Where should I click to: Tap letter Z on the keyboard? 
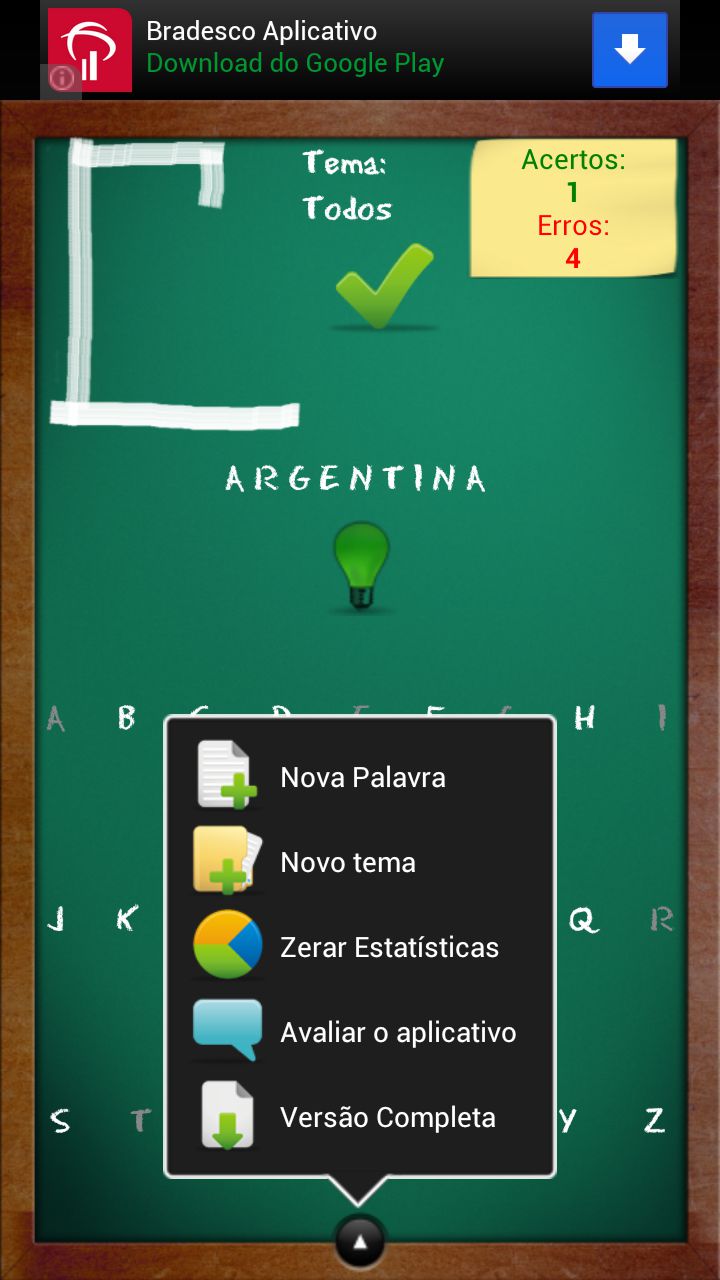point(654,1120)
